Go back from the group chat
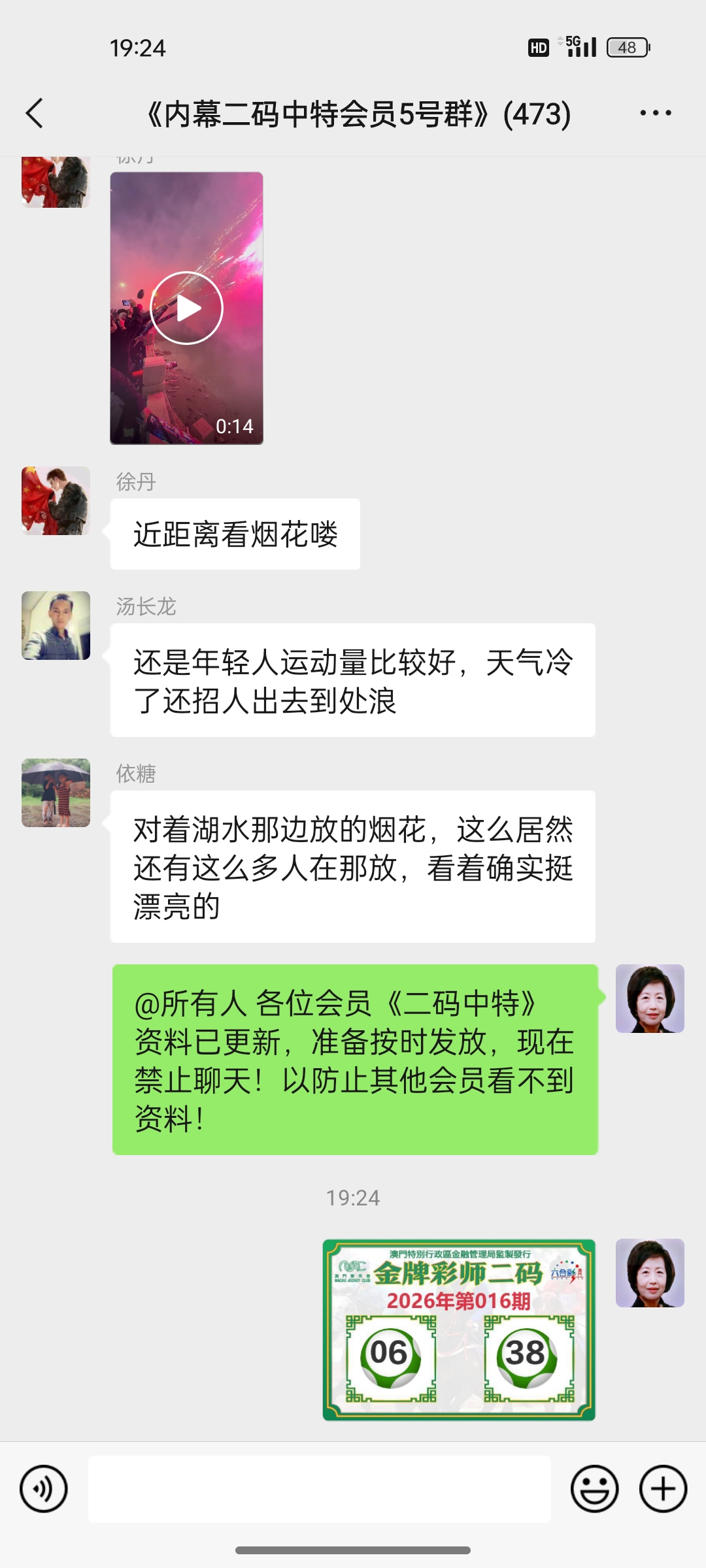 click(x=35, y=114)
